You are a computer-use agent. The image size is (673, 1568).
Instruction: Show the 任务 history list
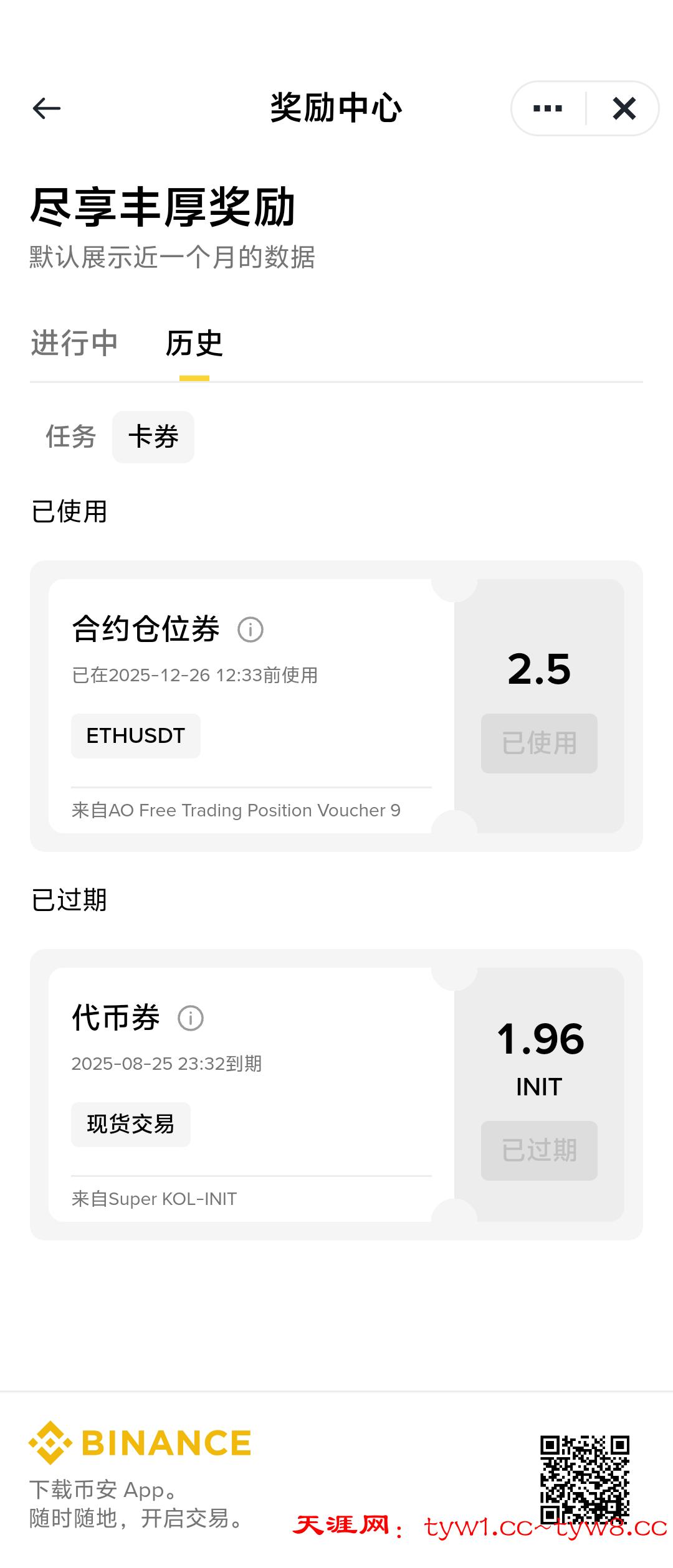click(x=70, y=437)
